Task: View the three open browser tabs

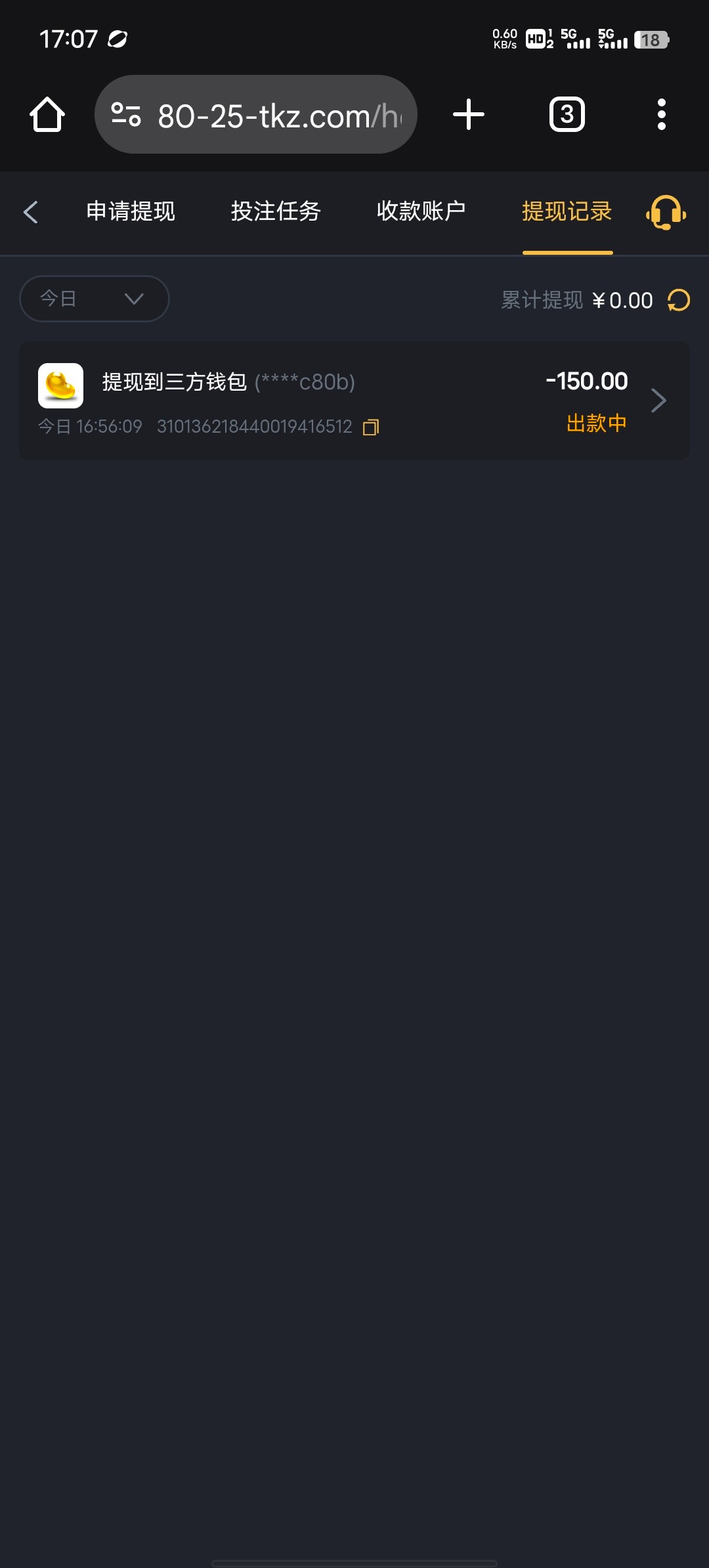Action: pyautogui.click(x=567, y=115)
